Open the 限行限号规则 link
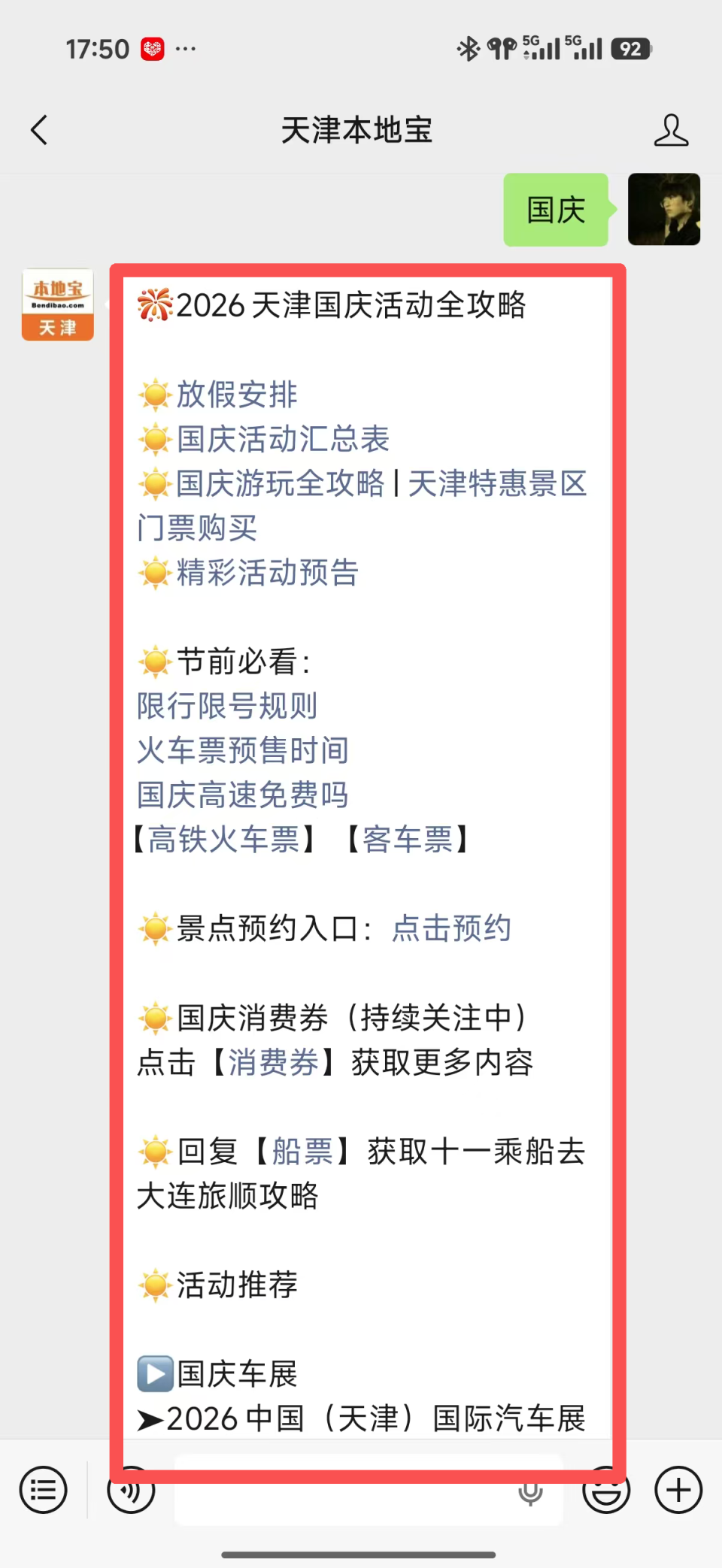This screenshot has height=1568, width=722. click(227, 706)
